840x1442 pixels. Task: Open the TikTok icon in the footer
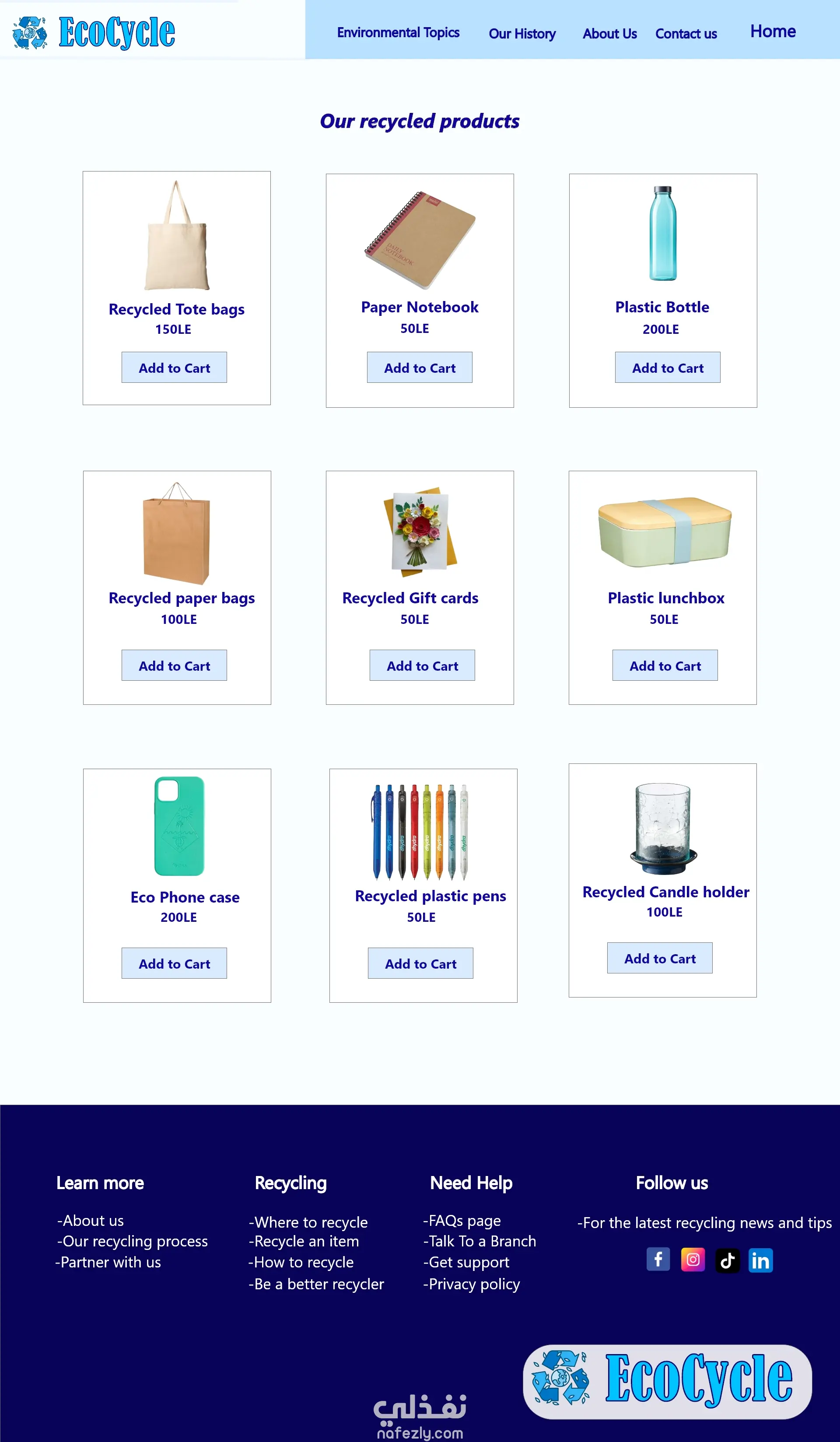[727, 1260]
